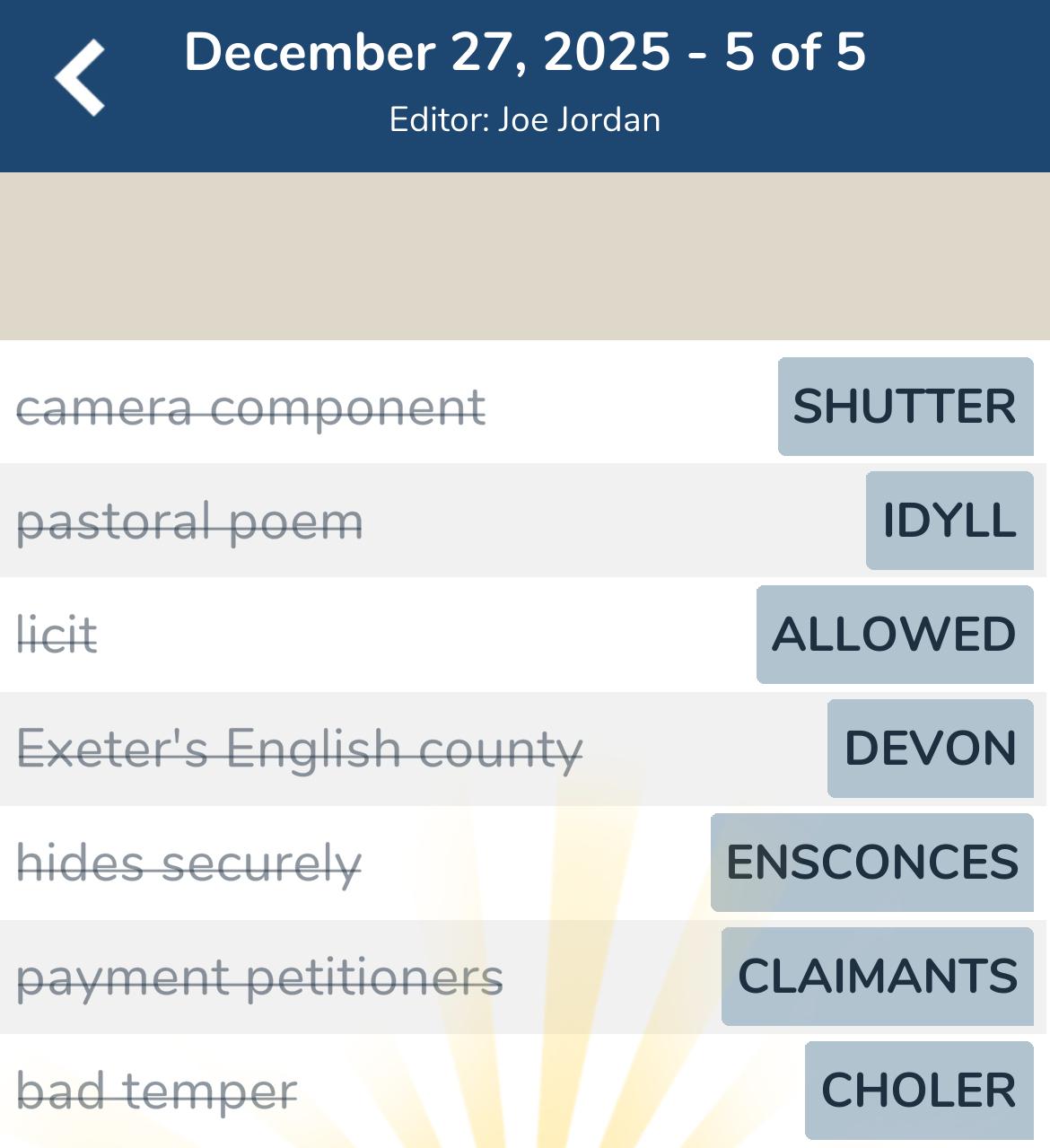Select the IDYLL answer tile
The image size is (1050, 1148).
pos(949,521)
